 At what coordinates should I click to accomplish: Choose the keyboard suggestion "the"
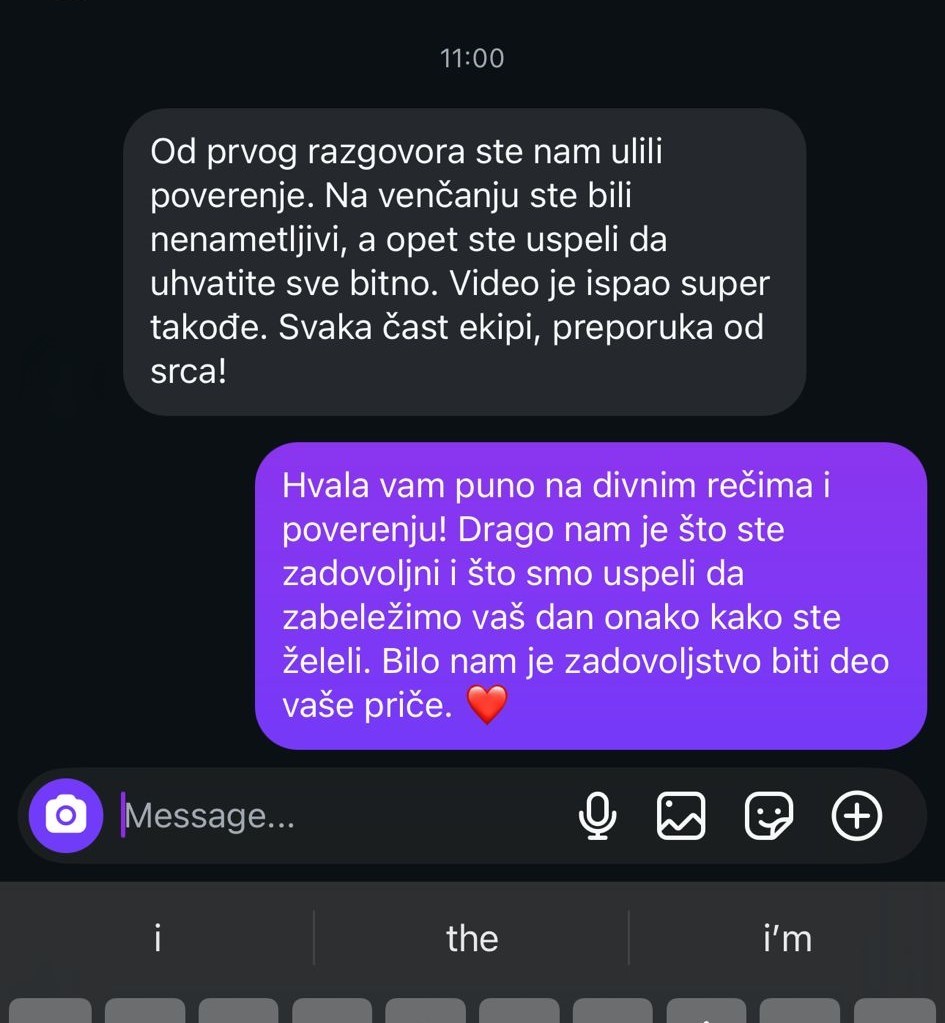coord(472,938)
